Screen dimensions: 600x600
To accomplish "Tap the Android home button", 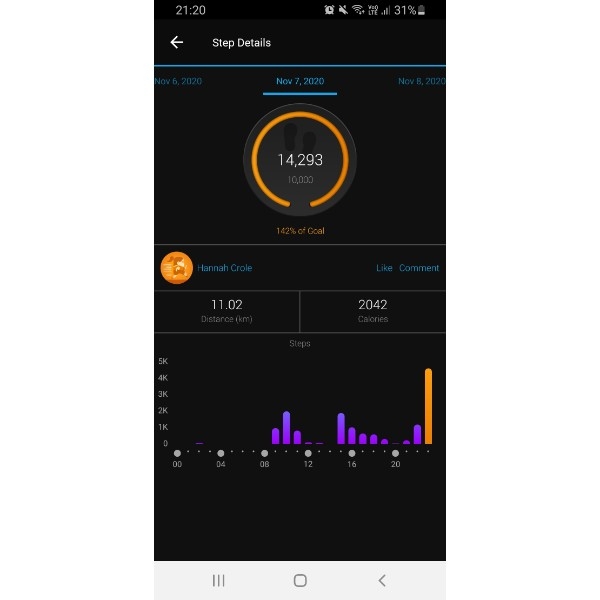I will (x=300, y=580).
